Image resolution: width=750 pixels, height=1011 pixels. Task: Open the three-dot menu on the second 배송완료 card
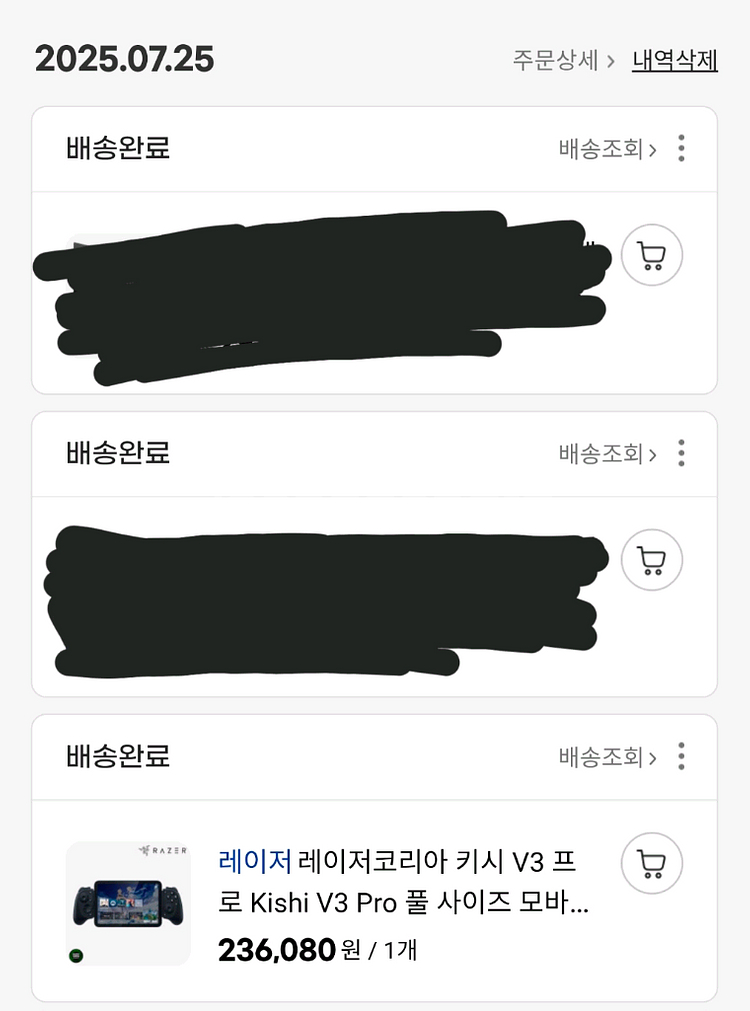[680, 453]
